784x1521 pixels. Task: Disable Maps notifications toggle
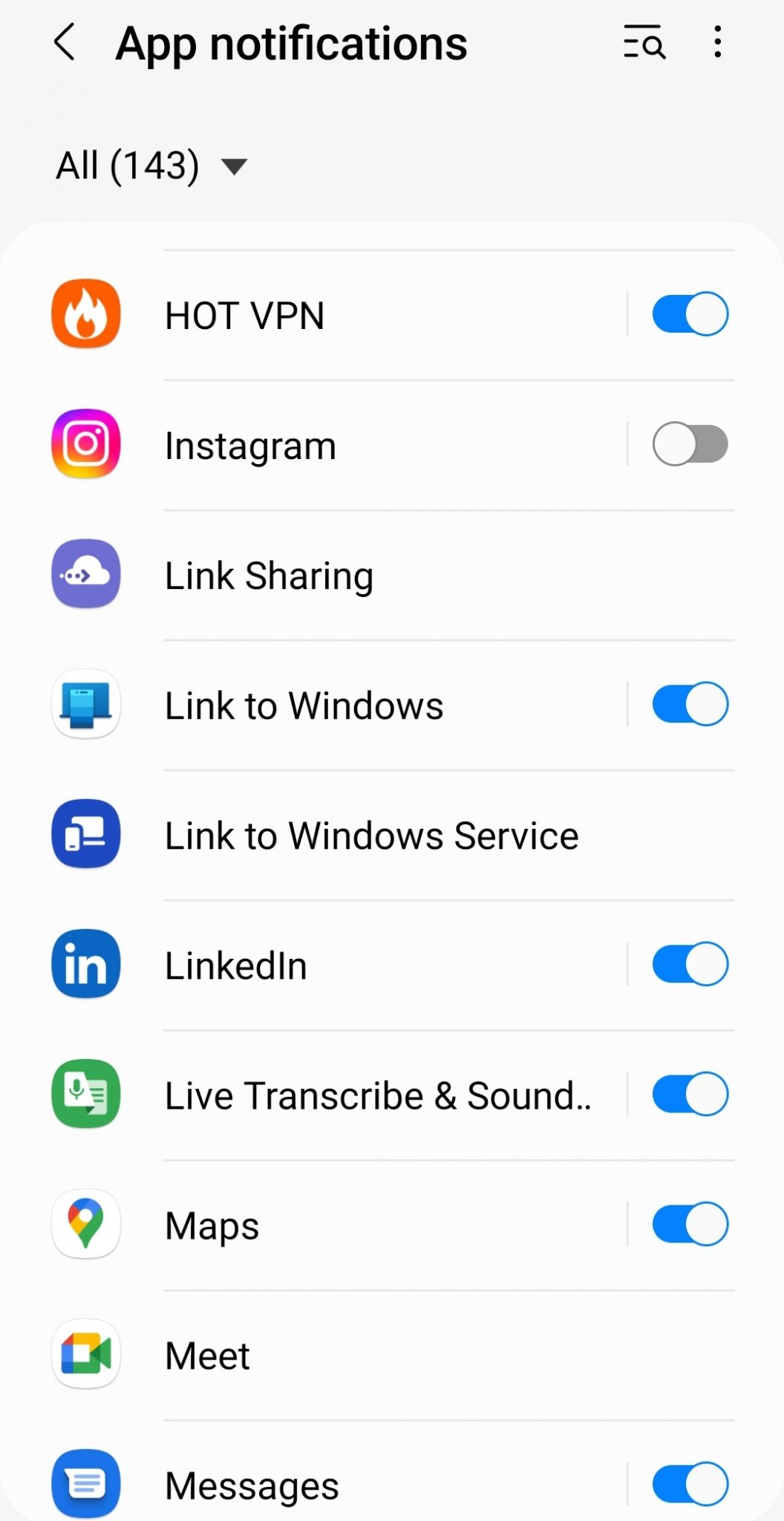[x=690, y=1224]
